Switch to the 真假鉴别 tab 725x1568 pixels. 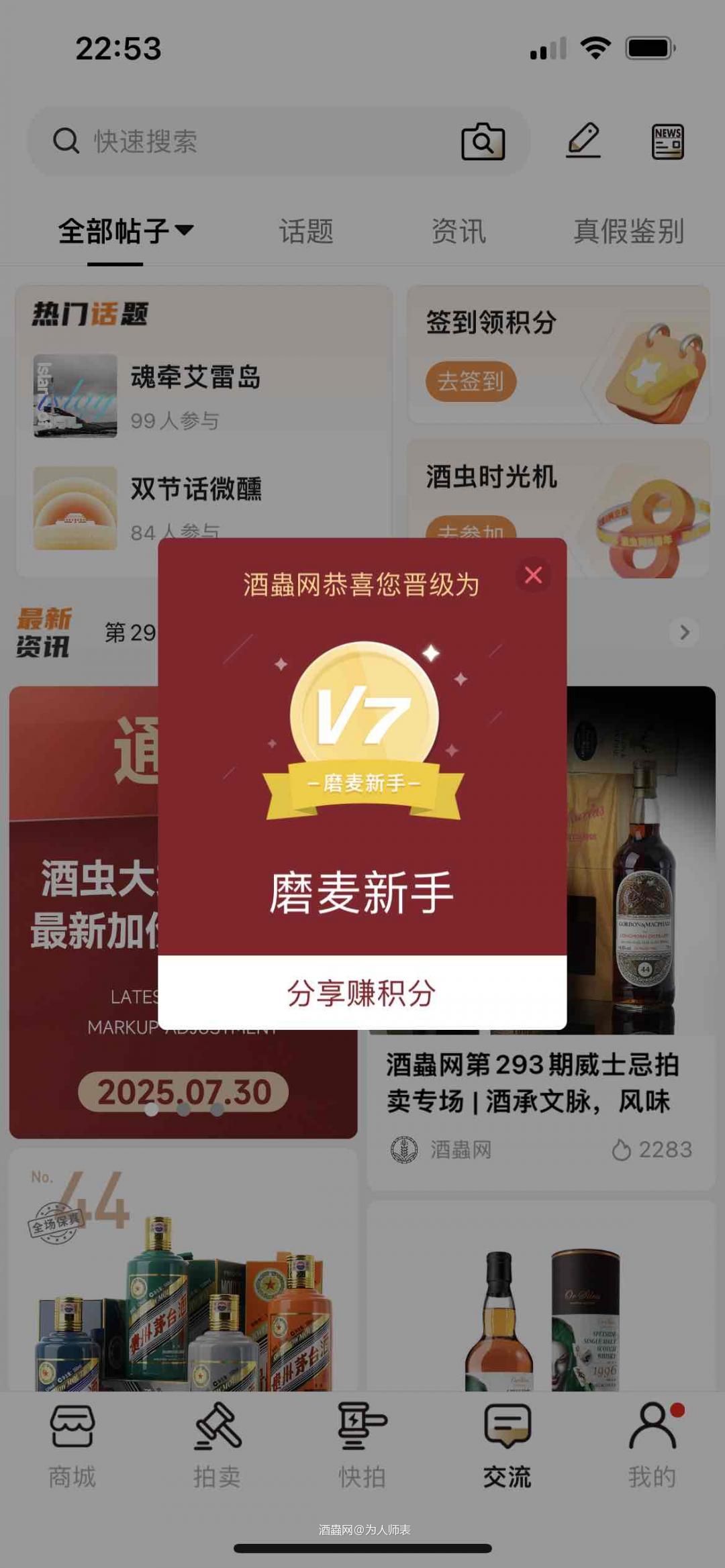pyautogui.click(x=628, y=231)
